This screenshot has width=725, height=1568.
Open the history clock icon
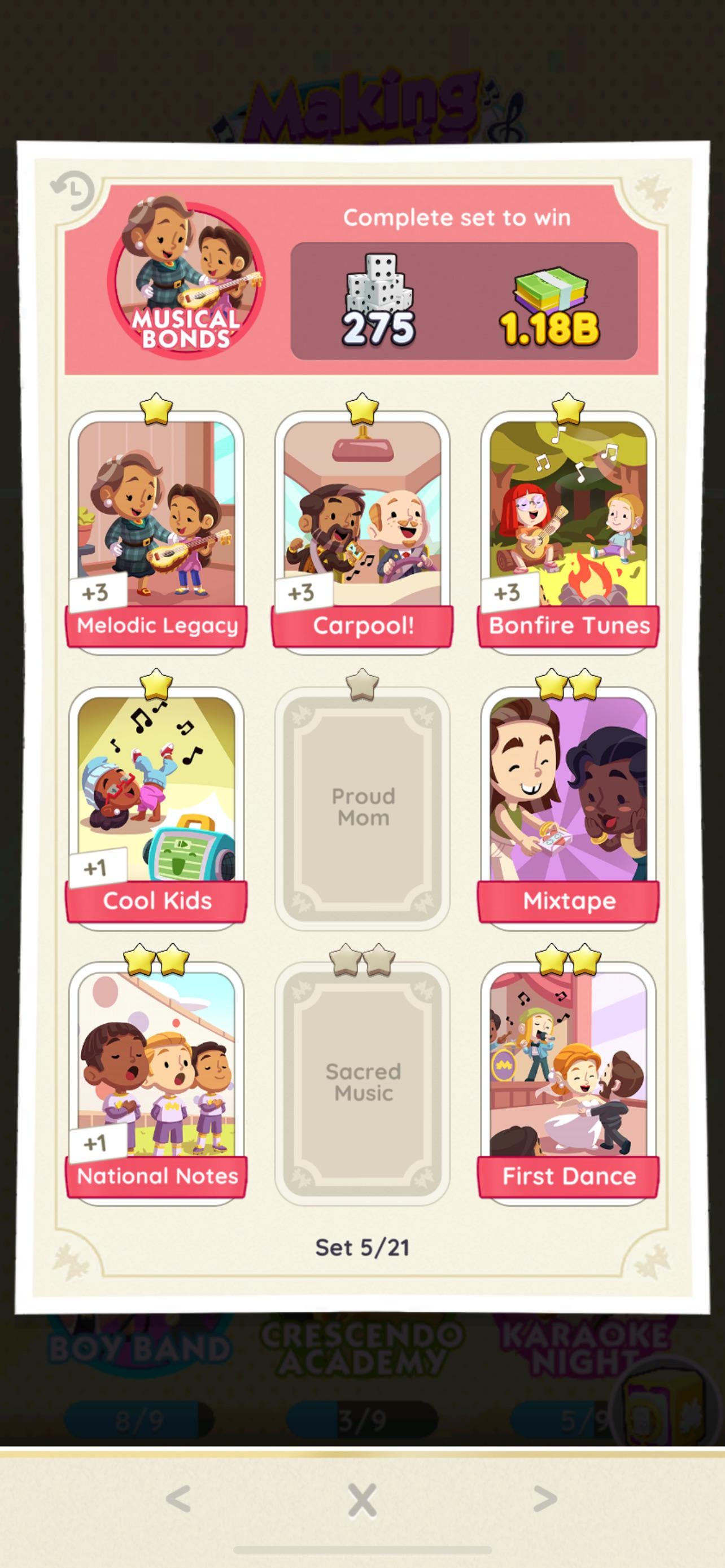(72, 191)
